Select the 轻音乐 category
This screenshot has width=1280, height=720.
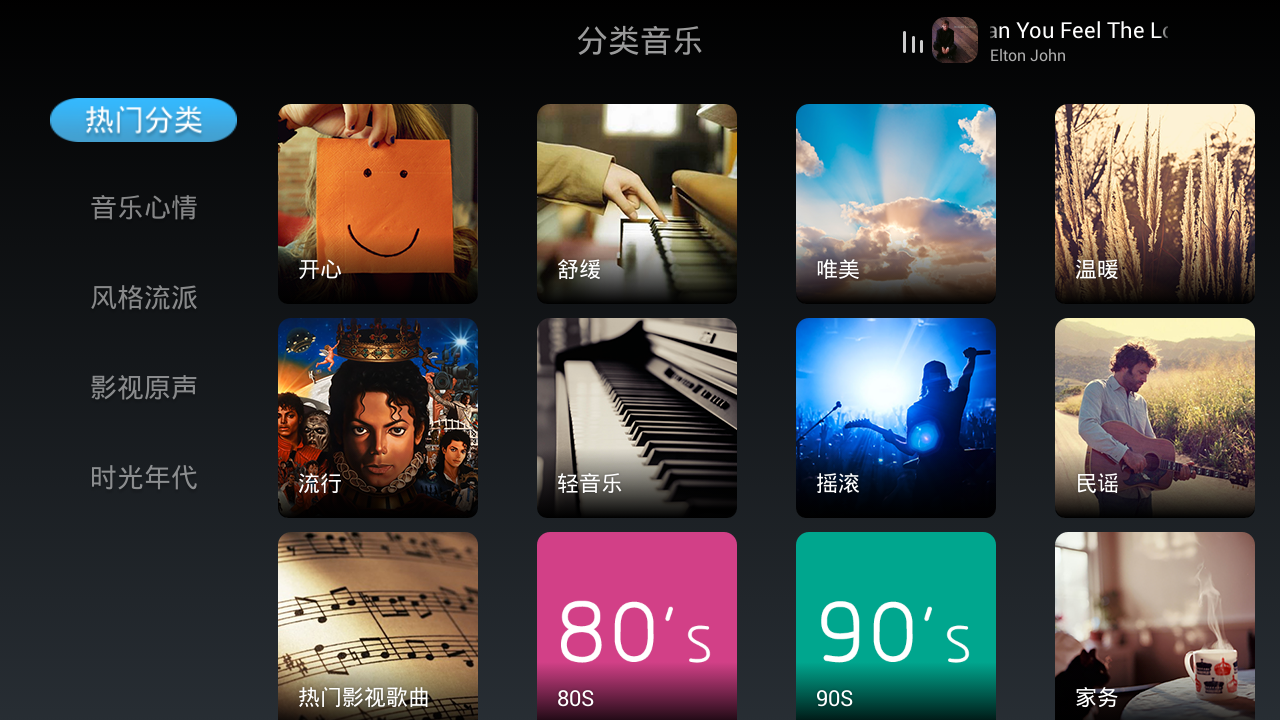[637, 418]
